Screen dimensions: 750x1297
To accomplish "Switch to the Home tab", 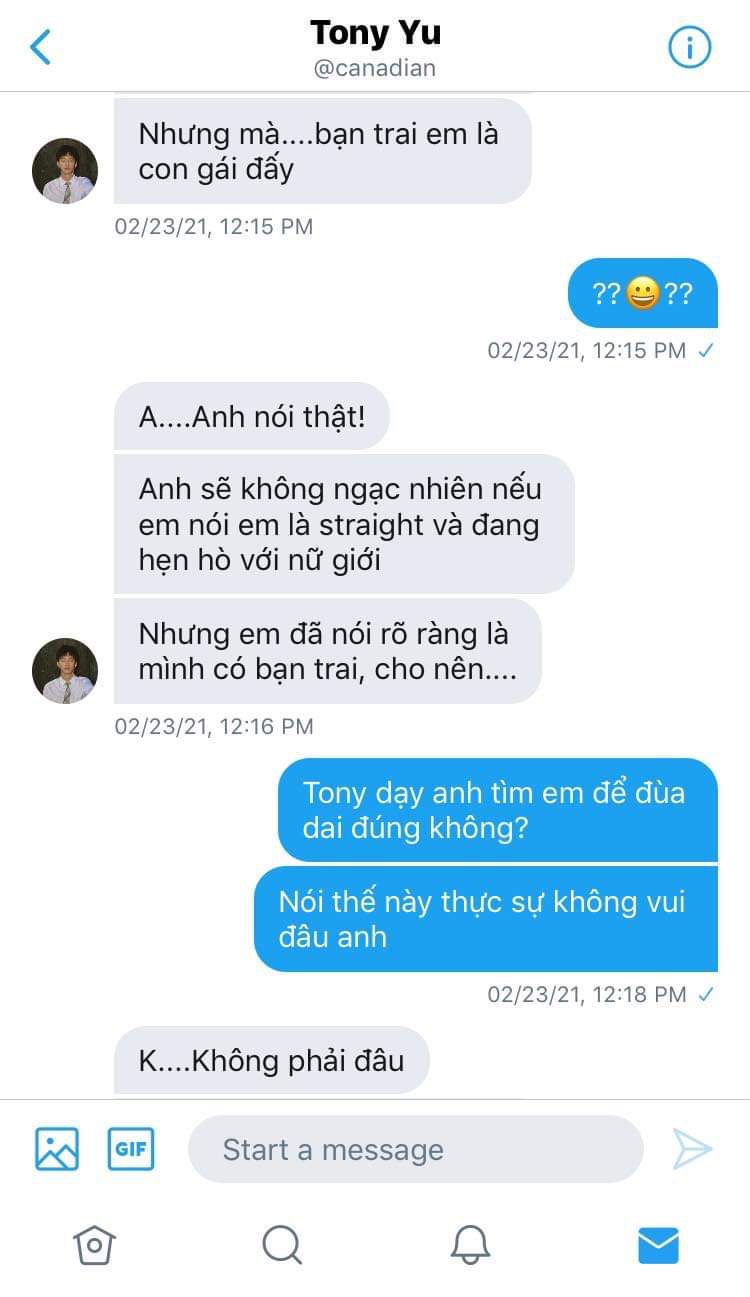I will coord(94,1245).
